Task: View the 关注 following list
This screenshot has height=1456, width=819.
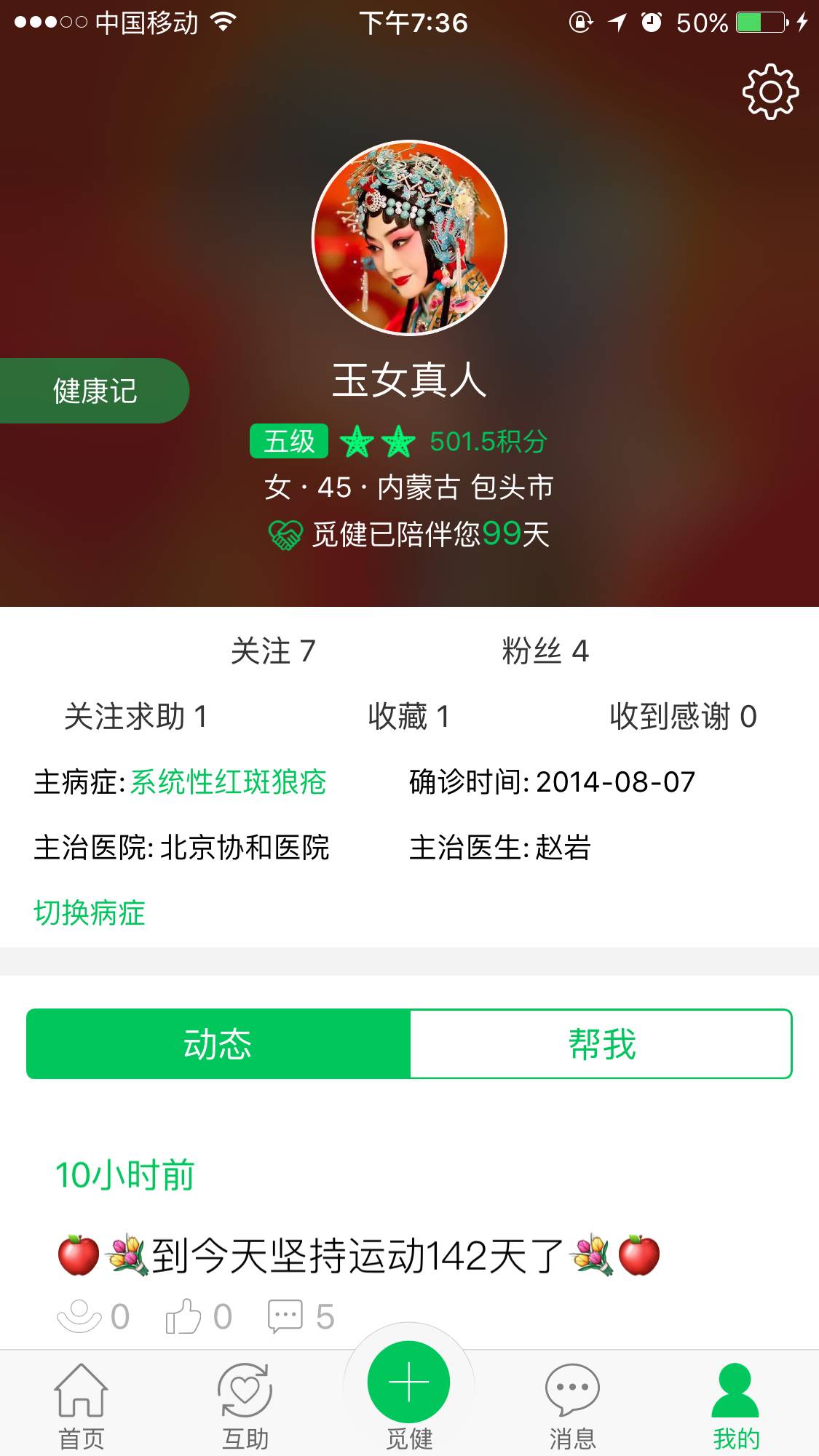Action: (x=273, y=651)
